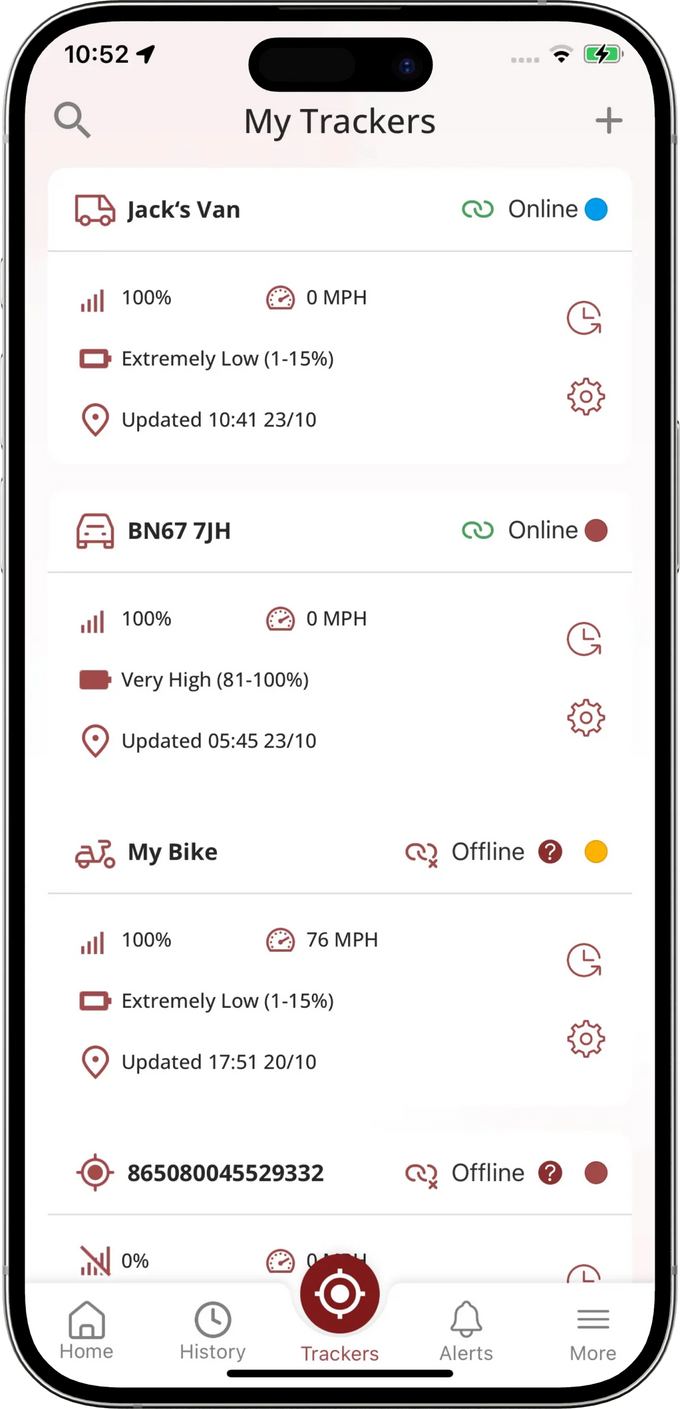Open settings gear for Jack's Van

(585, 397)
